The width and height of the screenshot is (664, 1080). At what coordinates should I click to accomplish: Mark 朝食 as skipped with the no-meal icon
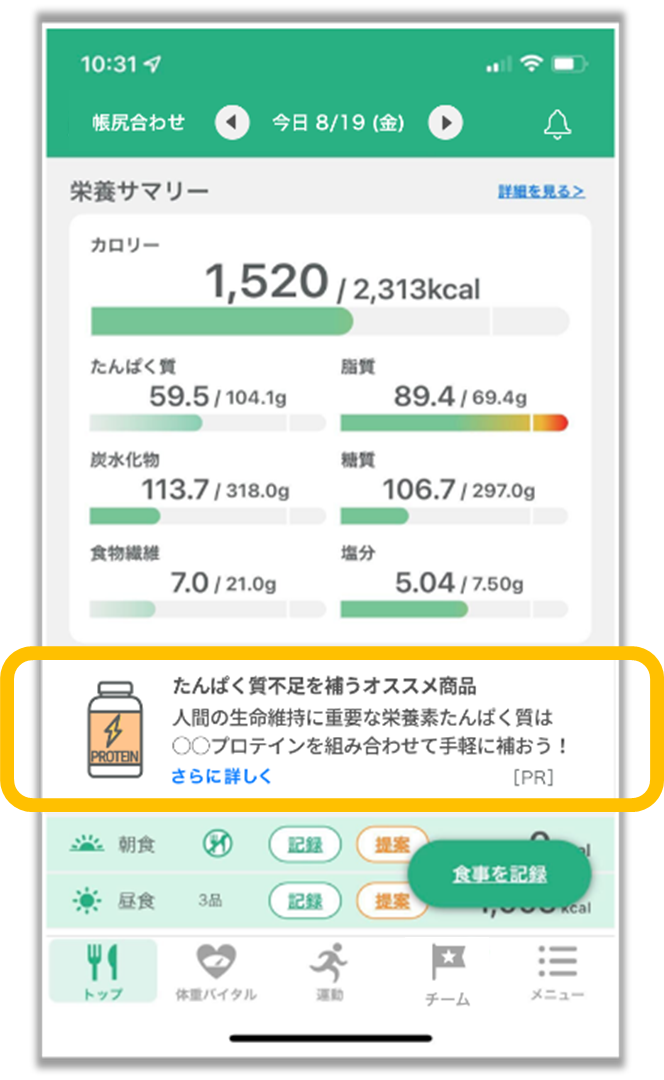click(218, 844)
